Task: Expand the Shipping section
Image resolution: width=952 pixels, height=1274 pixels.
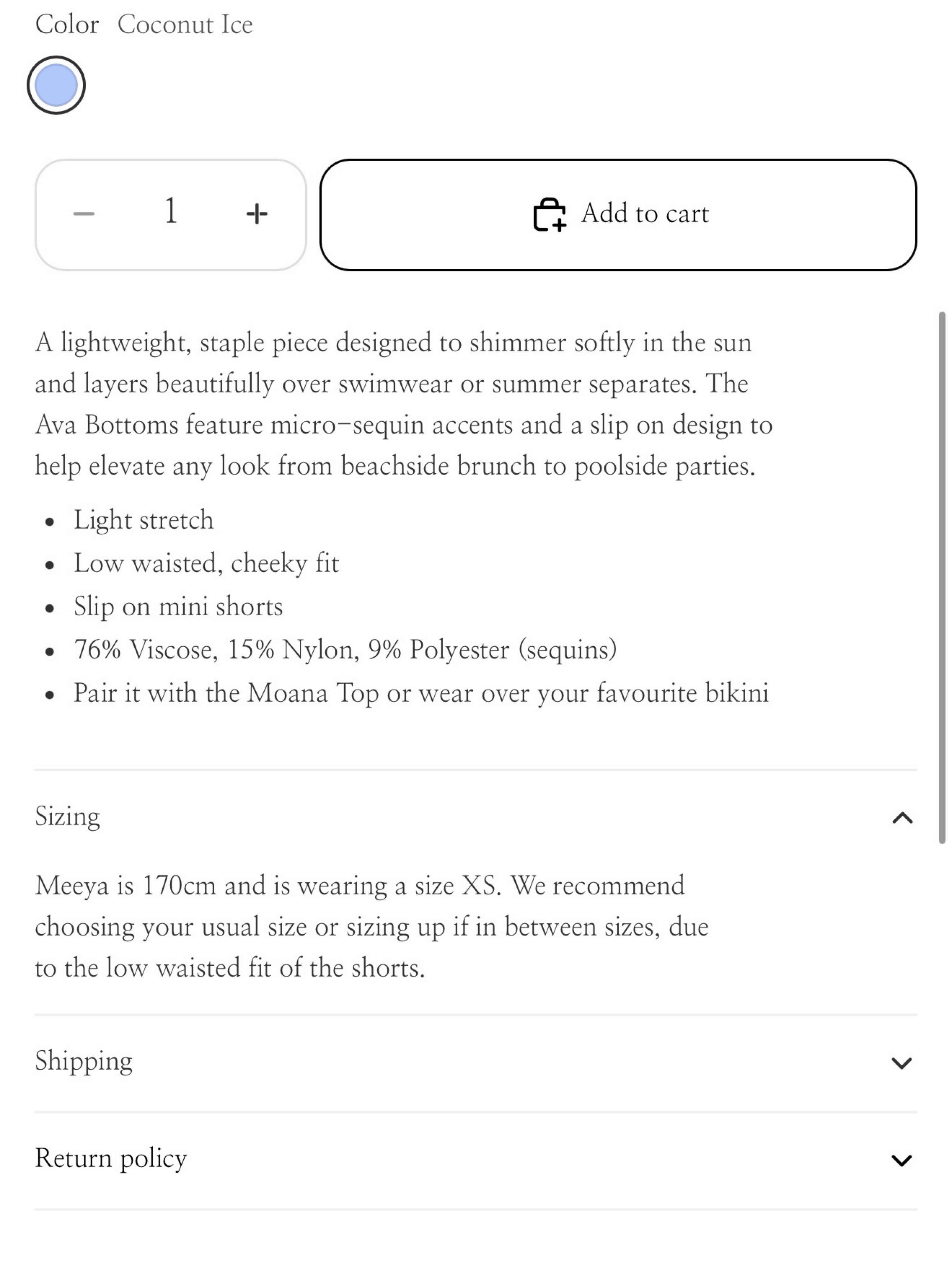Action: pos(476,1062)
